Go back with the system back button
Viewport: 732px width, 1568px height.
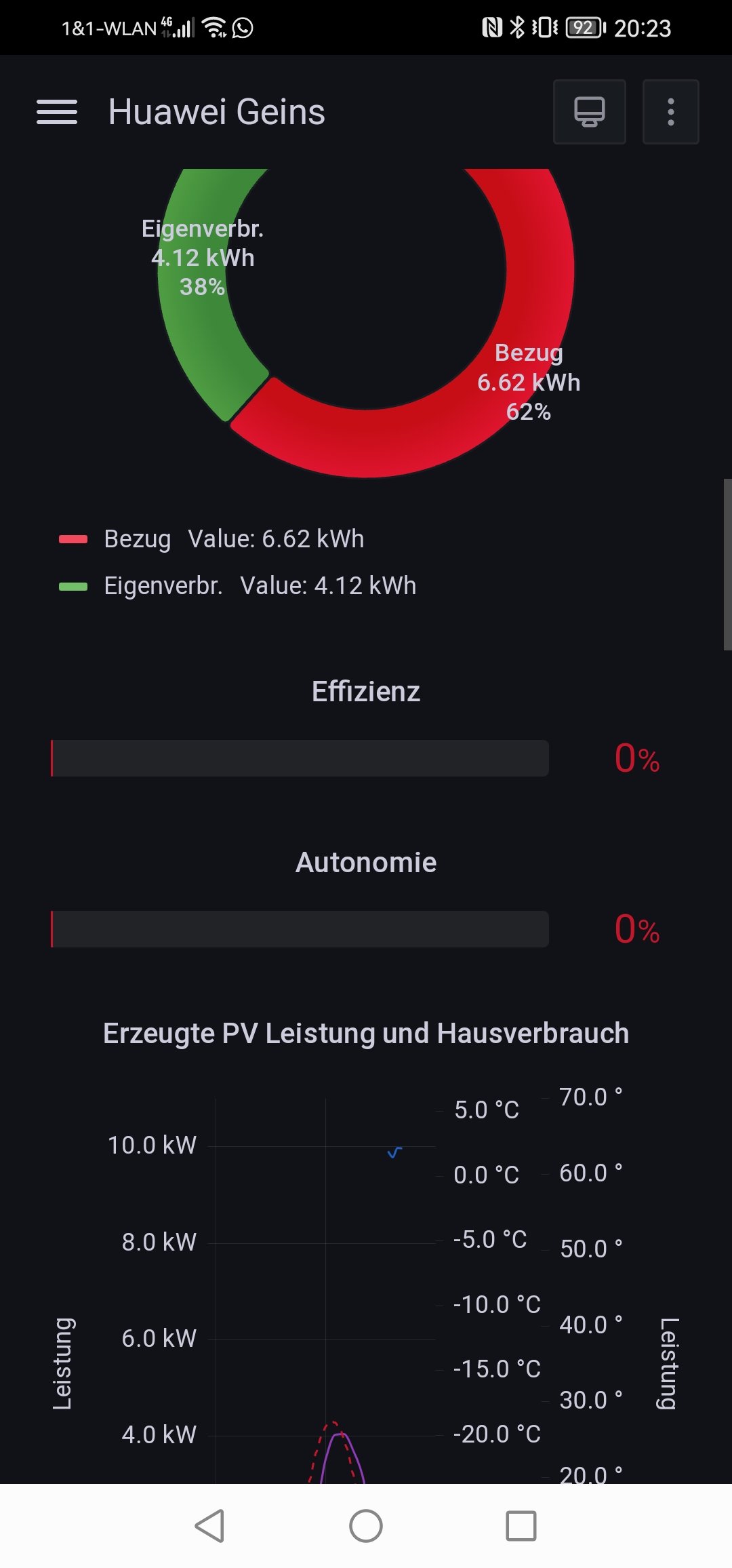tap(209, 1526)
